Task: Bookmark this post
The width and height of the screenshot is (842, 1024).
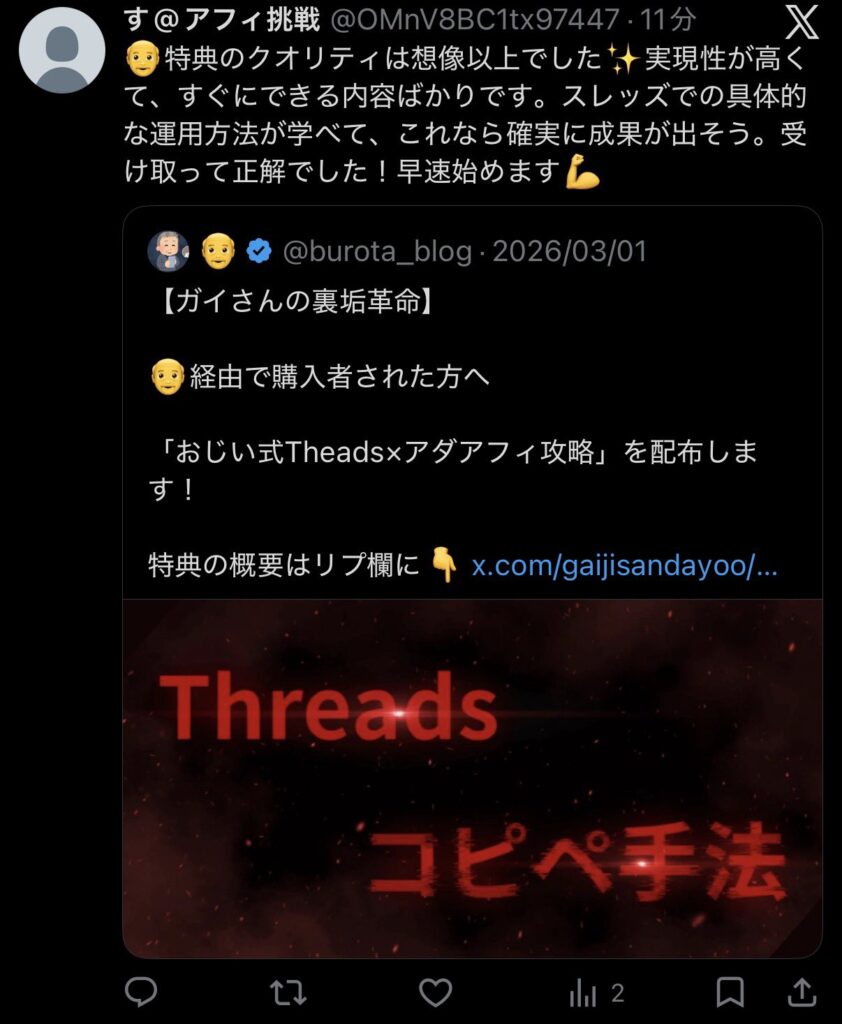Action: tap(730, 992)
